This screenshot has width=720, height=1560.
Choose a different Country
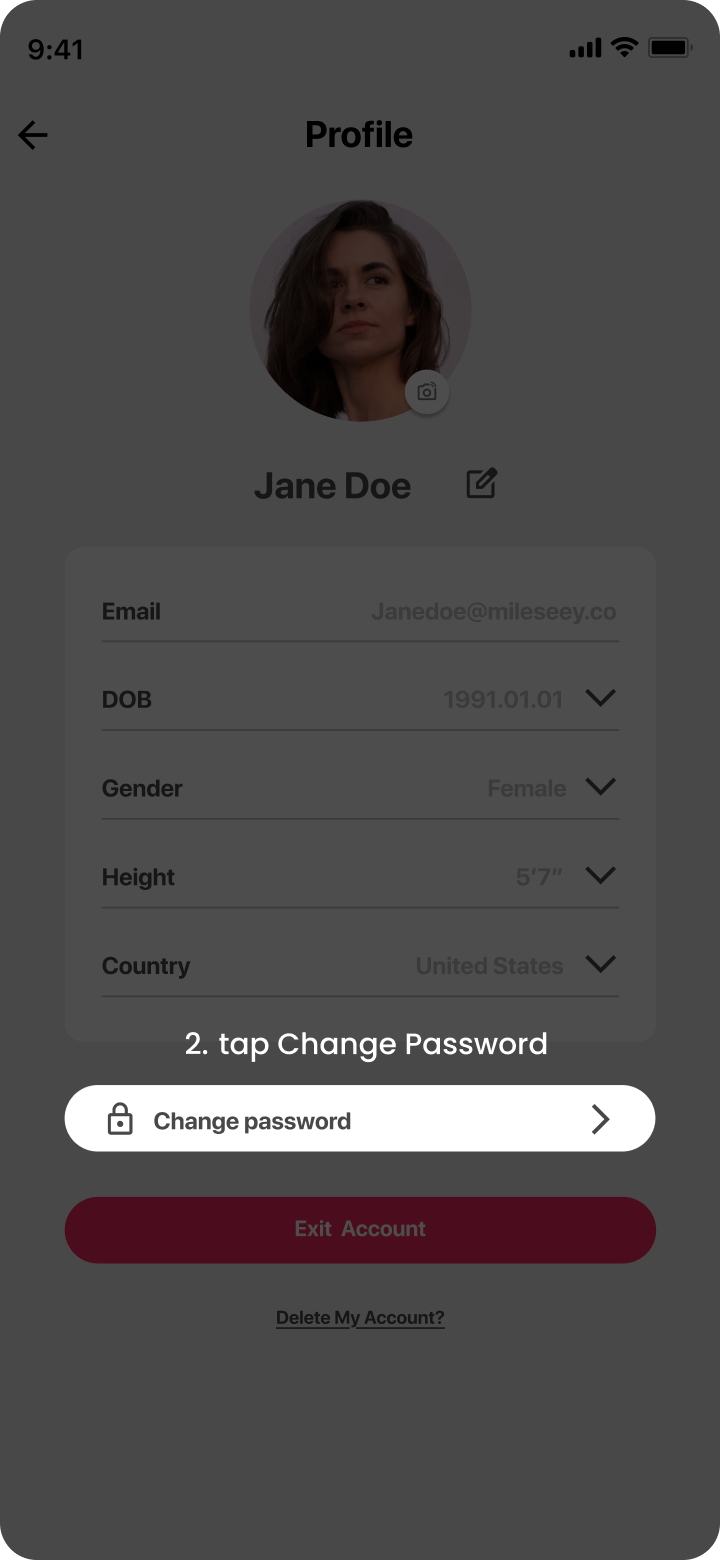click(600, 965)
